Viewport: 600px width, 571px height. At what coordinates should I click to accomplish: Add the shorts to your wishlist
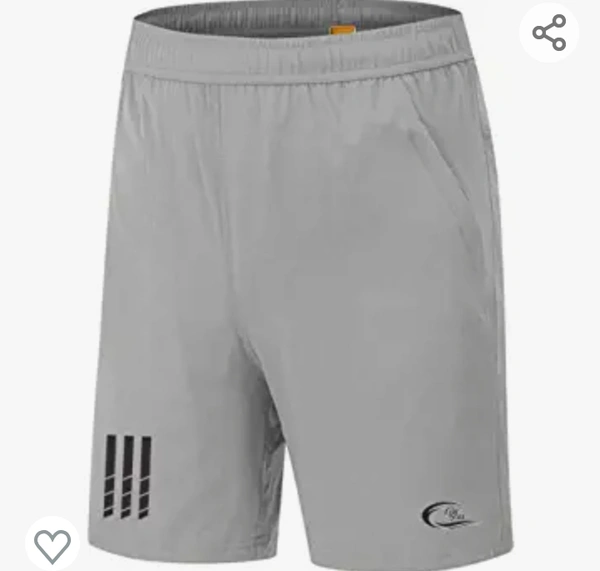[x=52, y=544]
